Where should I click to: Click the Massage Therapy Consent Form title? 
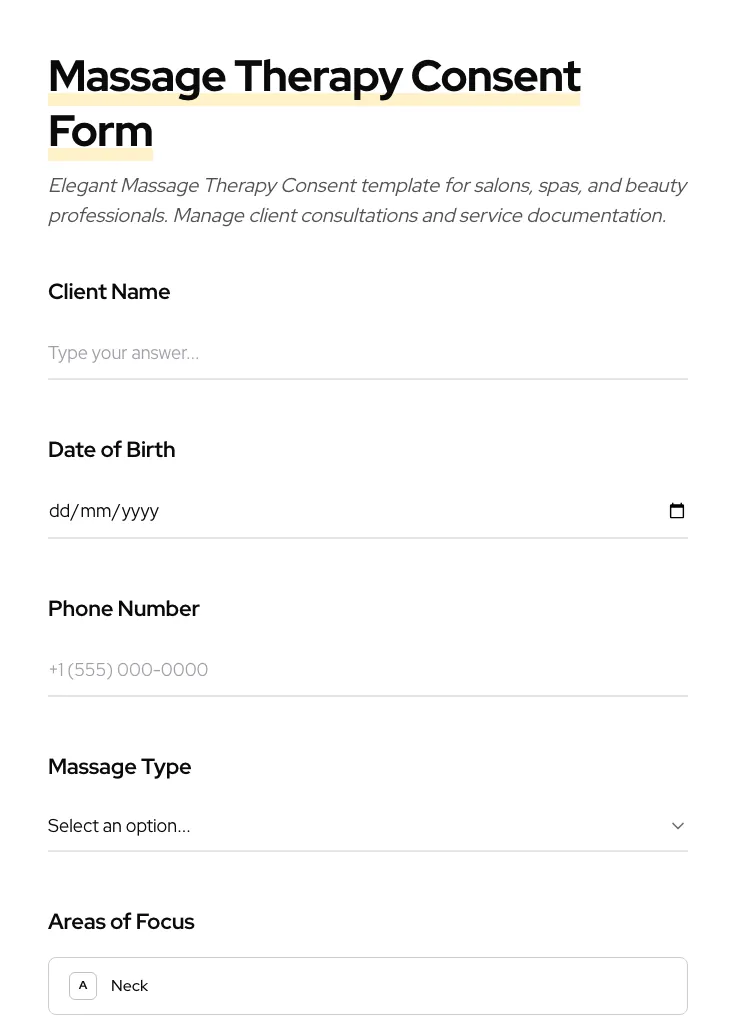[315, 103]
